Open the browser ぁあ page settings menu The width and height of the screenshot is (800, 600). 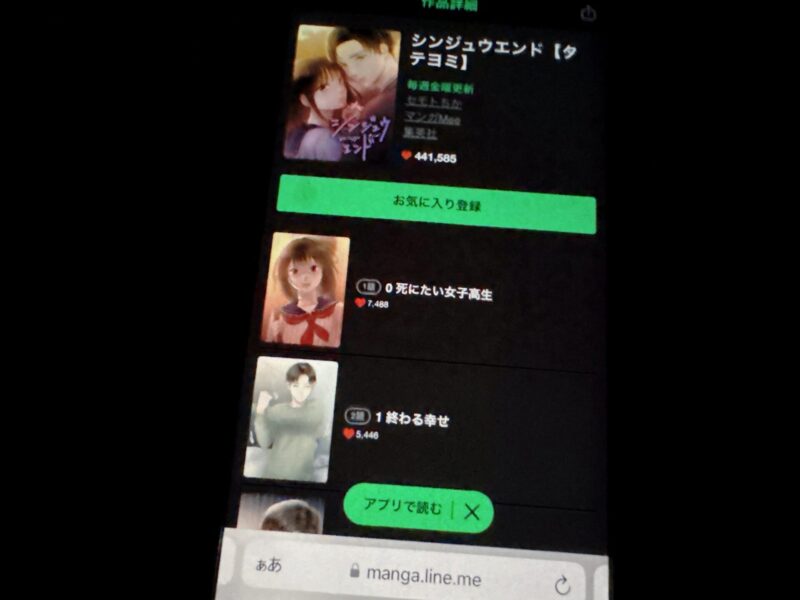click(268, 564)
